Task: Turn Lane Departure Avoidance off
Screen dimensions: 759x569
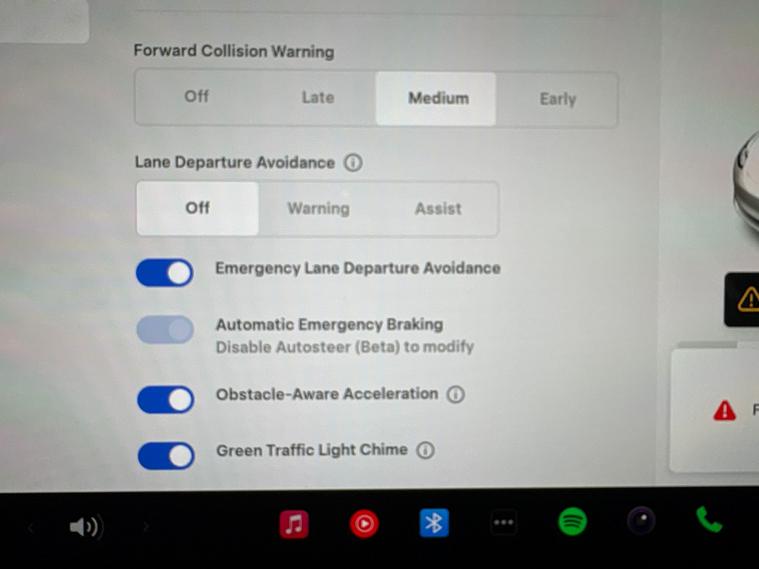Action: click(197, 208)
